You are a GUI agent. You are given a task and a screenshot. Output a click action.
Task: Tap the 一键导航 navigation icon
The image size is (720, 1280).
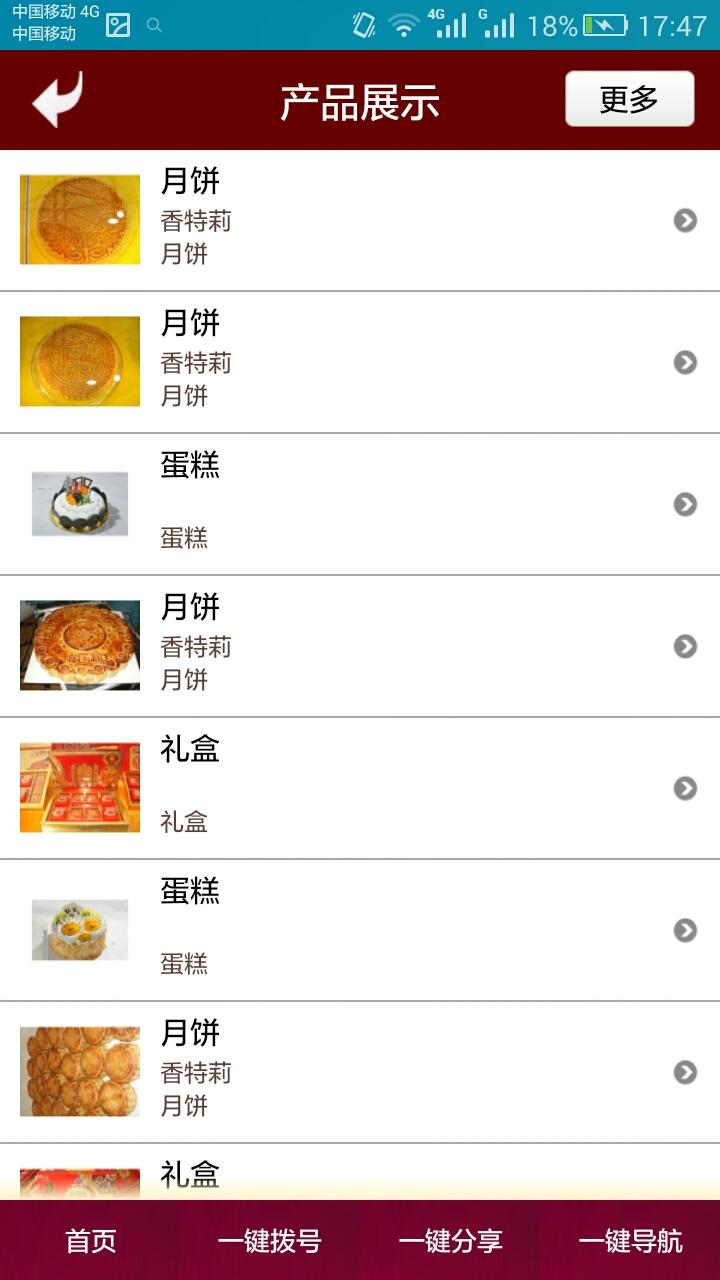click(630, 1241)
